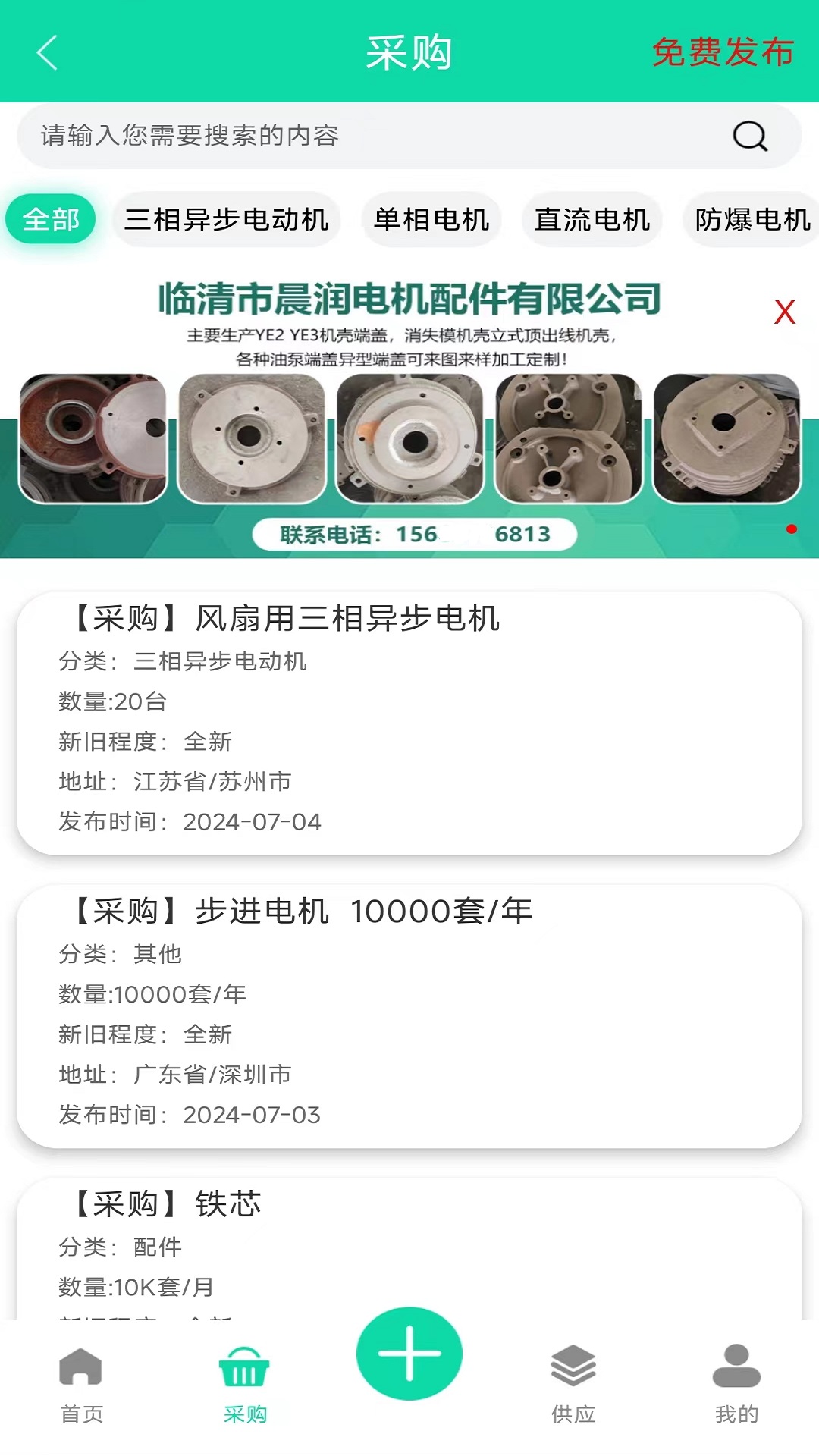Tap the search input field to enter keywords
Image resolution: width=819 pixels, height=1456 pixels.
(341, 136)
